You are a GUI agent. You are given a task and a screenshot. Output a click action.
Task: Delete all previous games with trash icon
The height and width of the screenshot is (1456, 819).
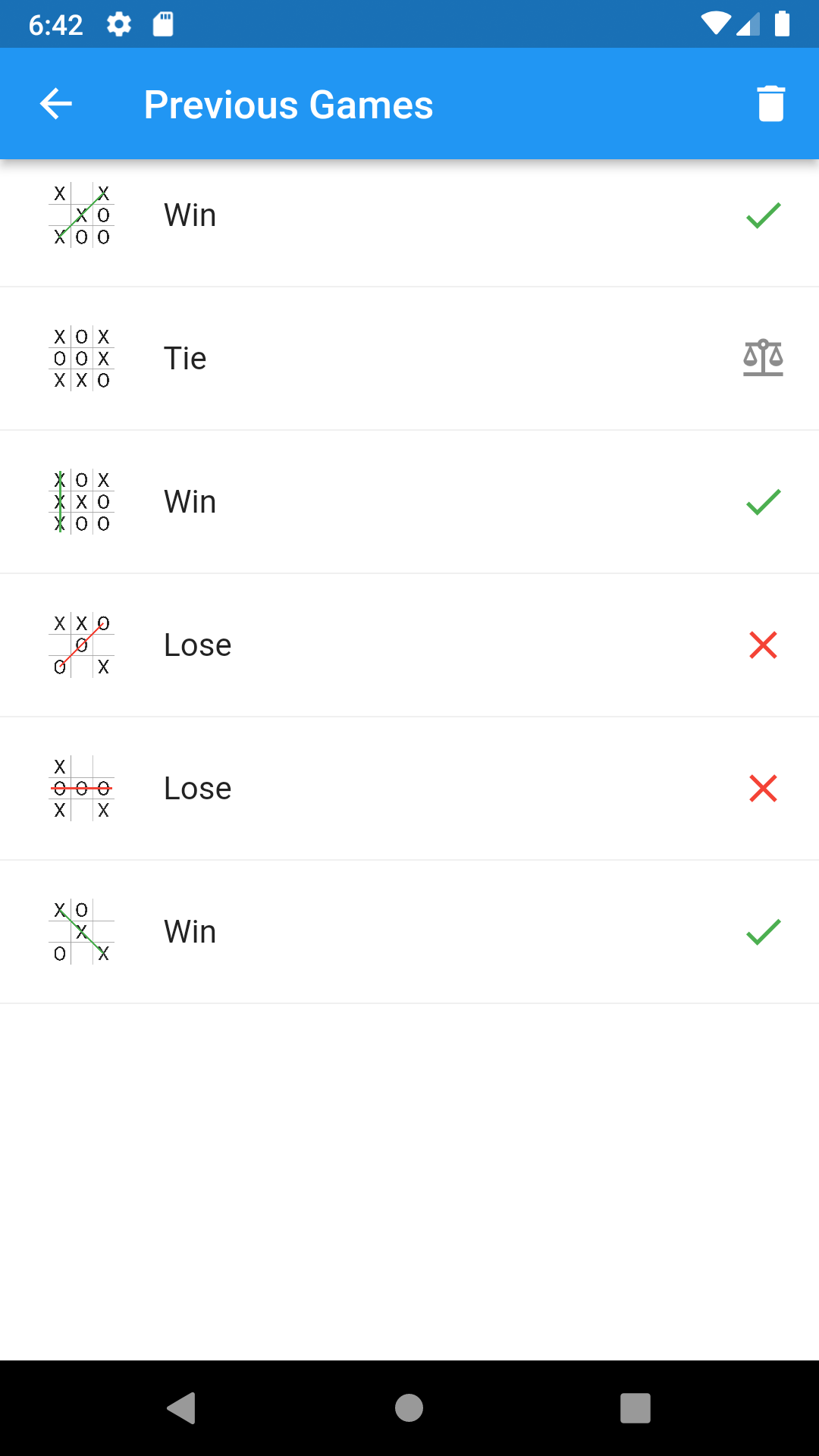(x=770, y=104)
